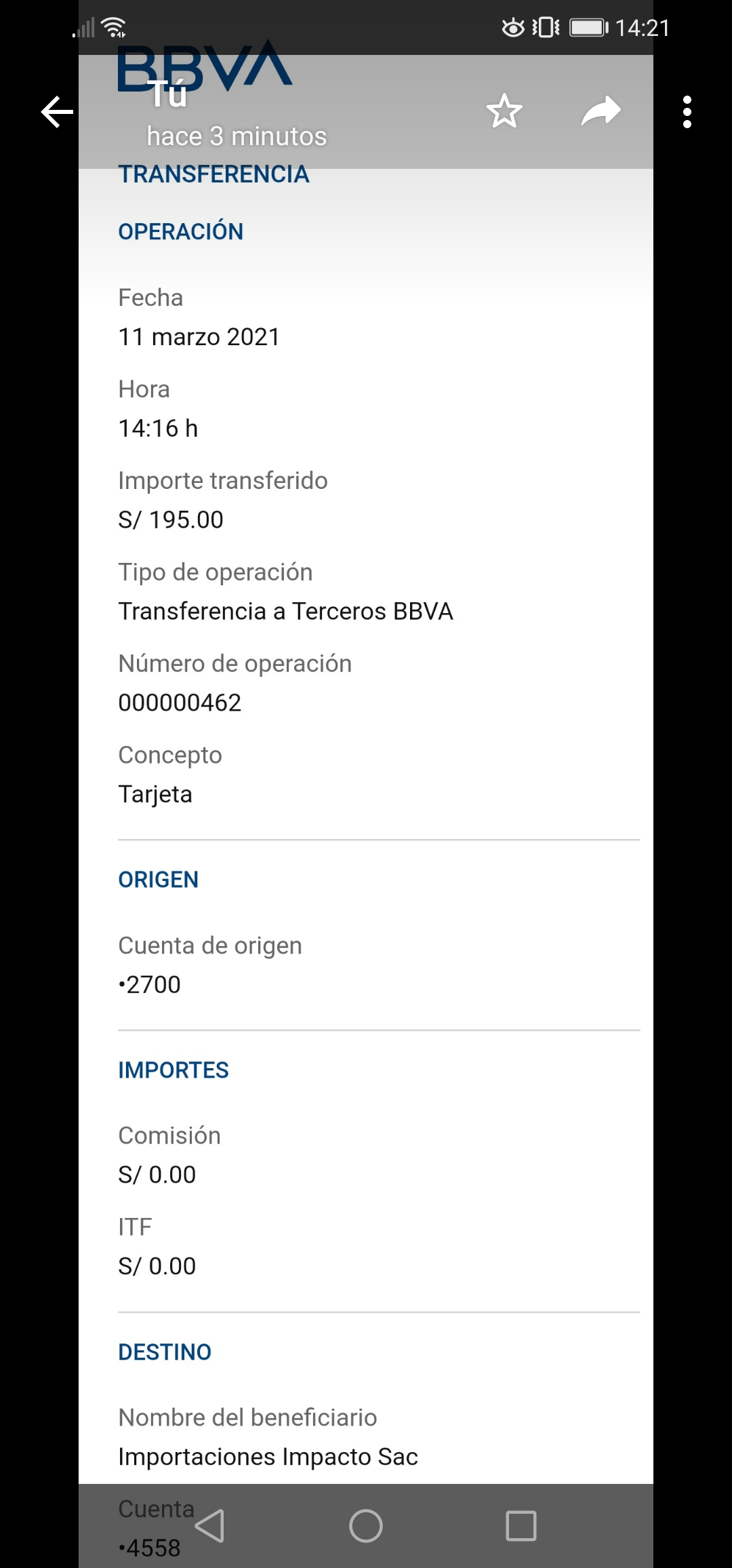Star this transfer receipt image

coord(504,112)
